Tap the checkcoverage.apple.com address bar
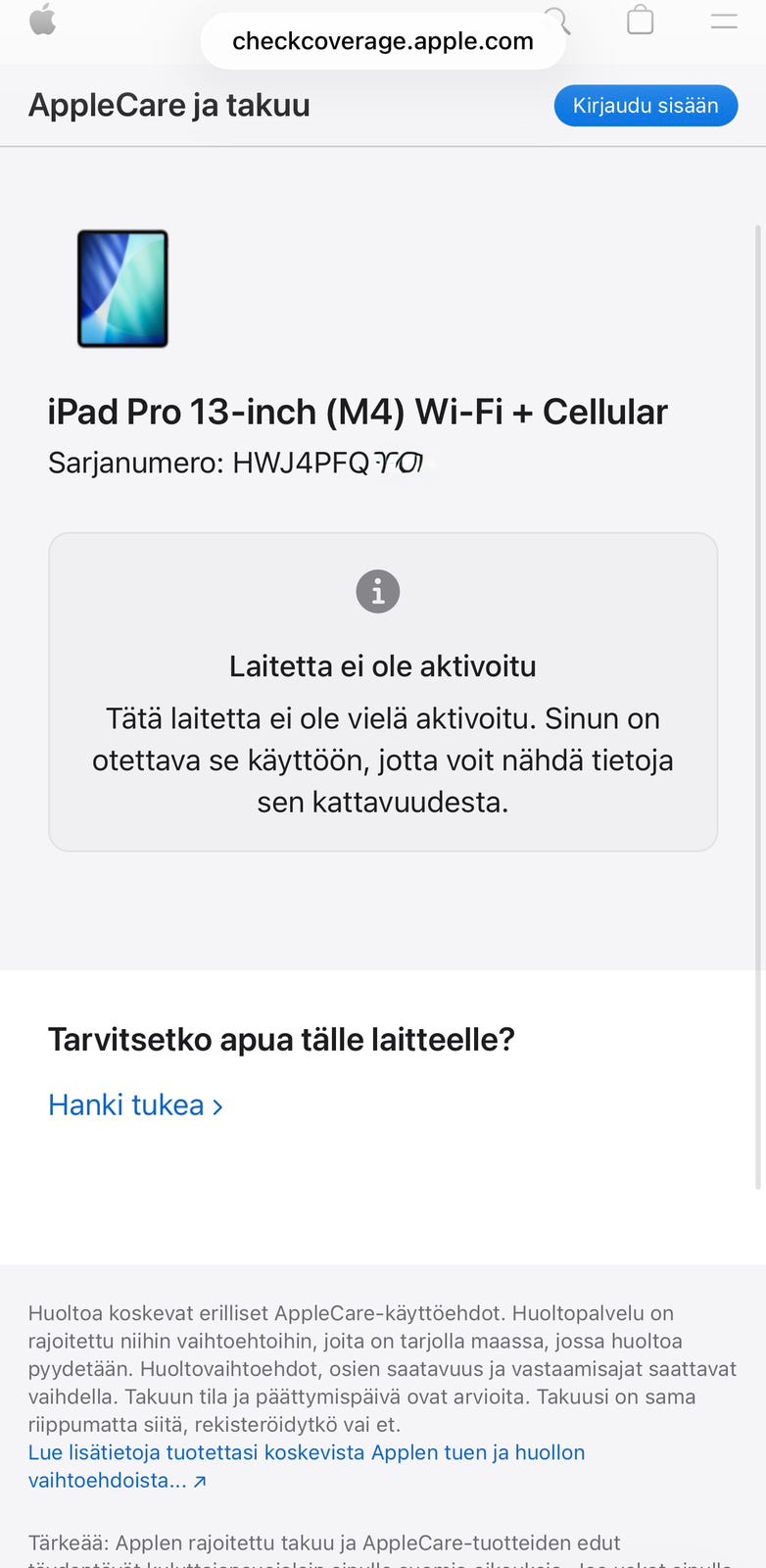This screenshot has height=1568, width=766. [382, 41]
